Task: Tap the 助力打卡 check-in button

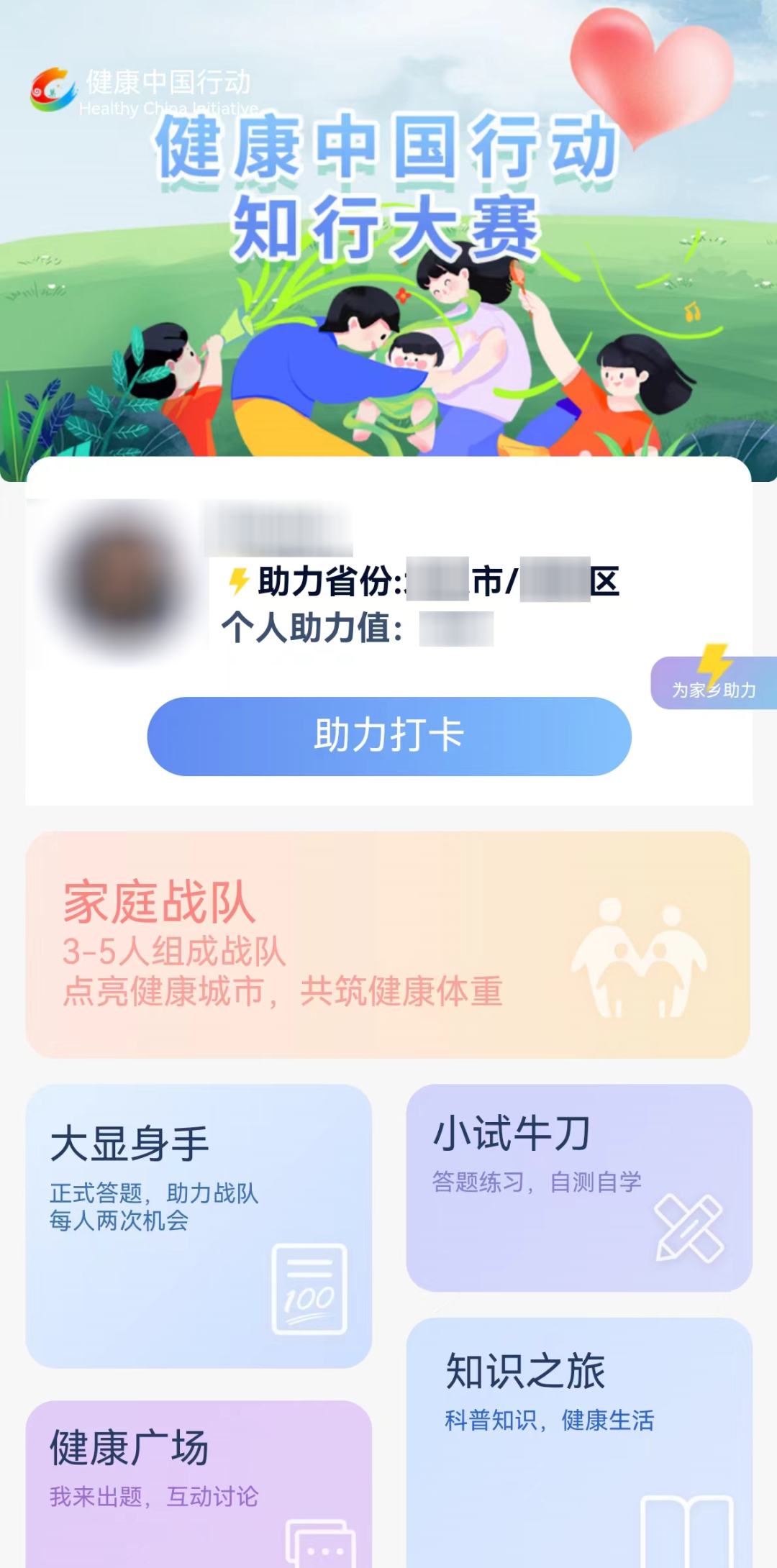Action: [x=388, y=736]
